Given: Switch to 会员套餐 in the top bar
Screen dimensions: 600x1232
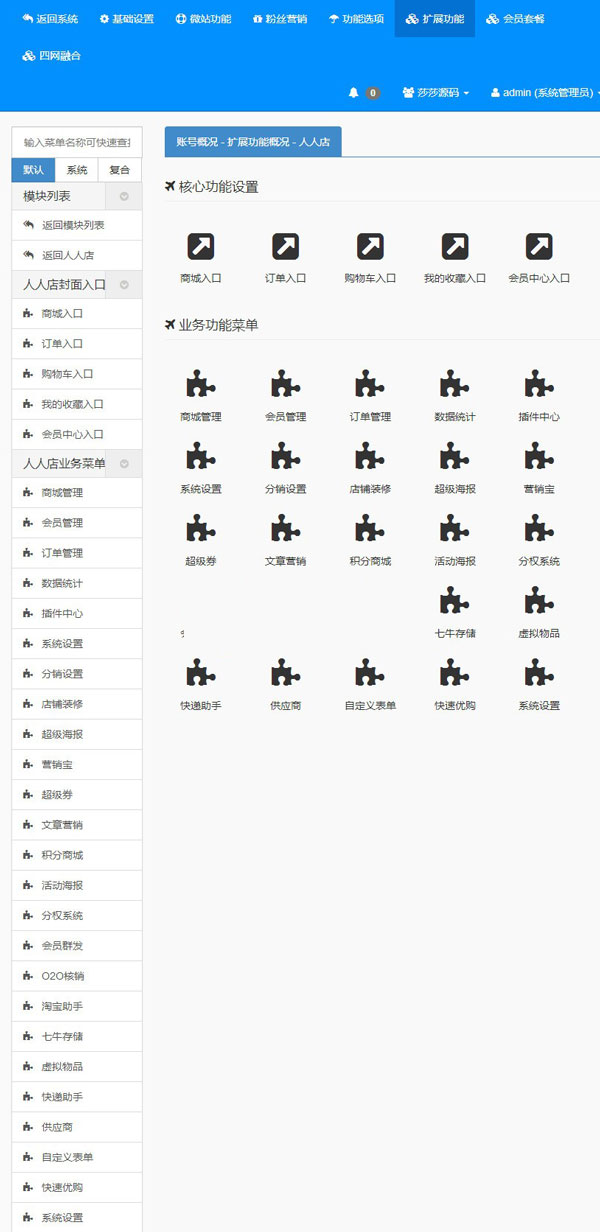Looking at the screenshot, I should [516, 18].
